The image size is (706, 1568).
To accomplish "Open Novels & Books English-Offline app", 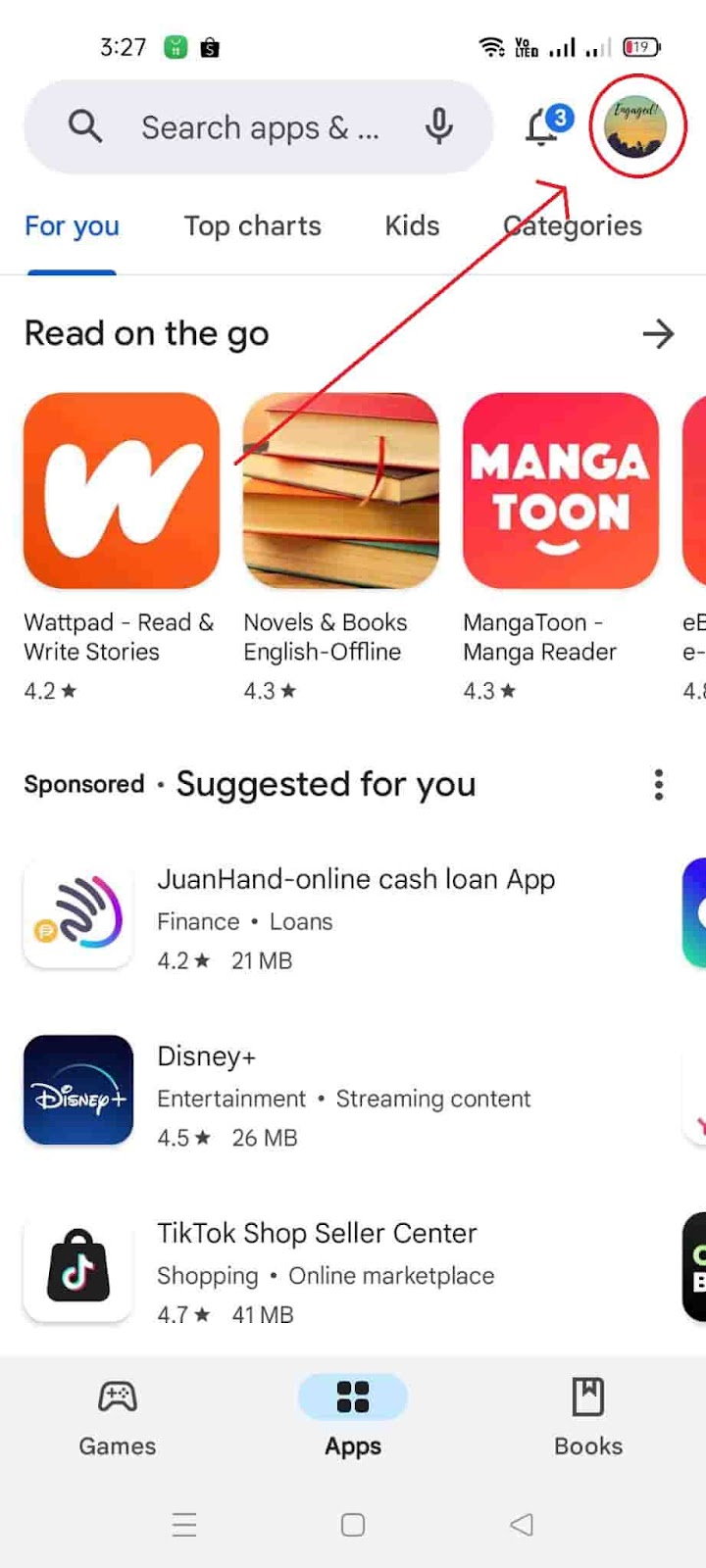I will pyautogui.click(x=340, y=491).
